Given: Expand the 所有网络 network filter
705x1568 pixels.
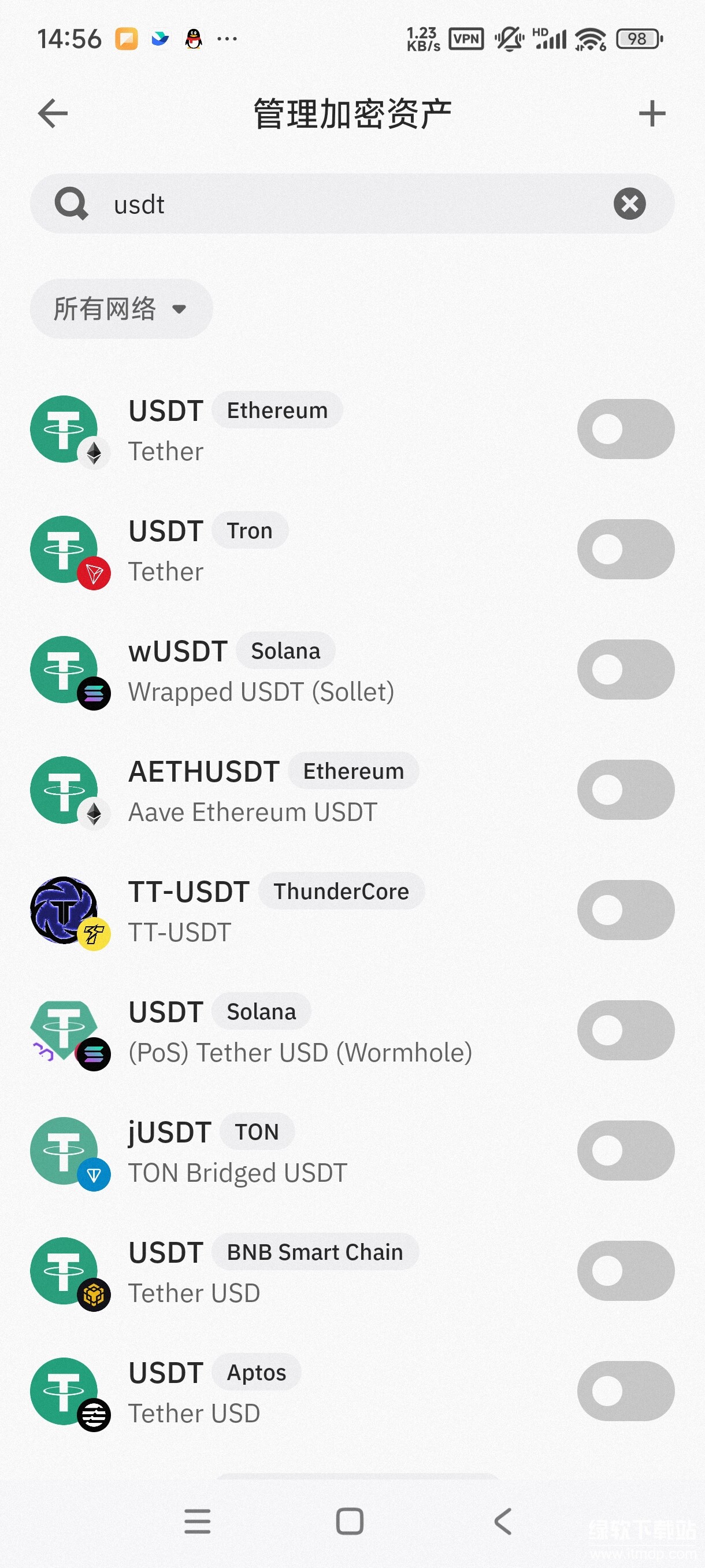Looking at the screenshot, I should [x=121, y=309].
